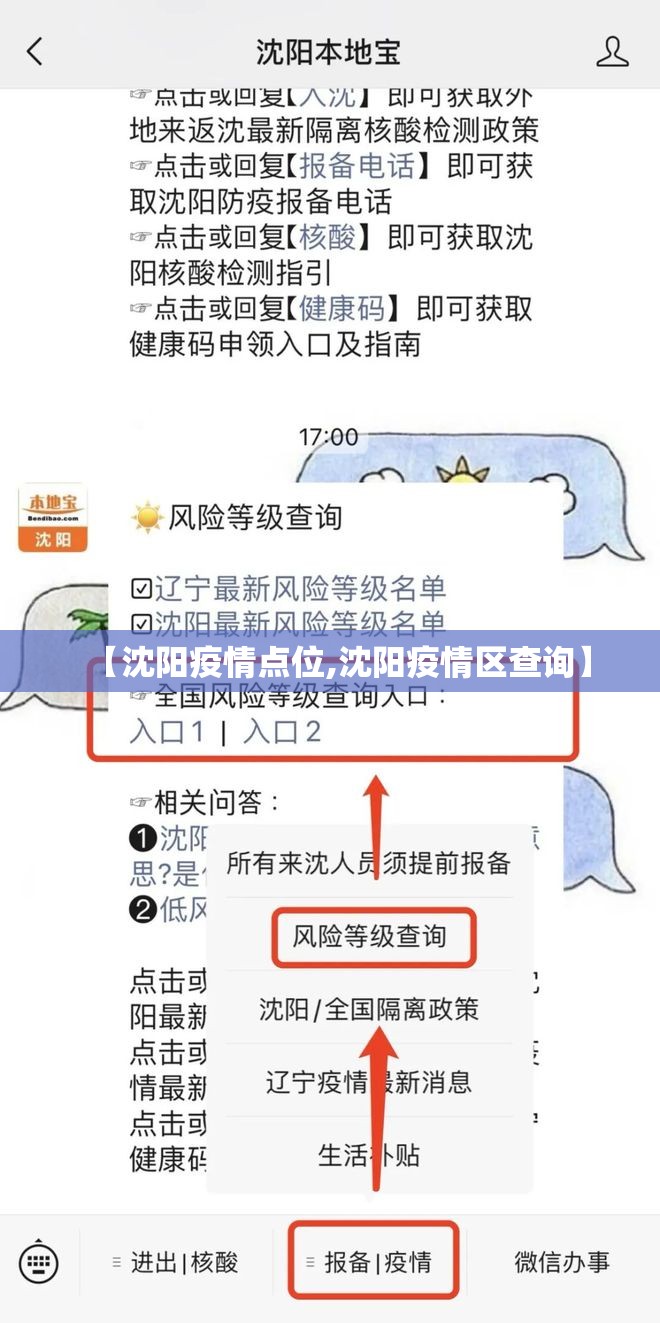The height and width of the screenshot is (1323, 660).
Task: Switch to keyboard input mode
Action: pos(39,1261)
